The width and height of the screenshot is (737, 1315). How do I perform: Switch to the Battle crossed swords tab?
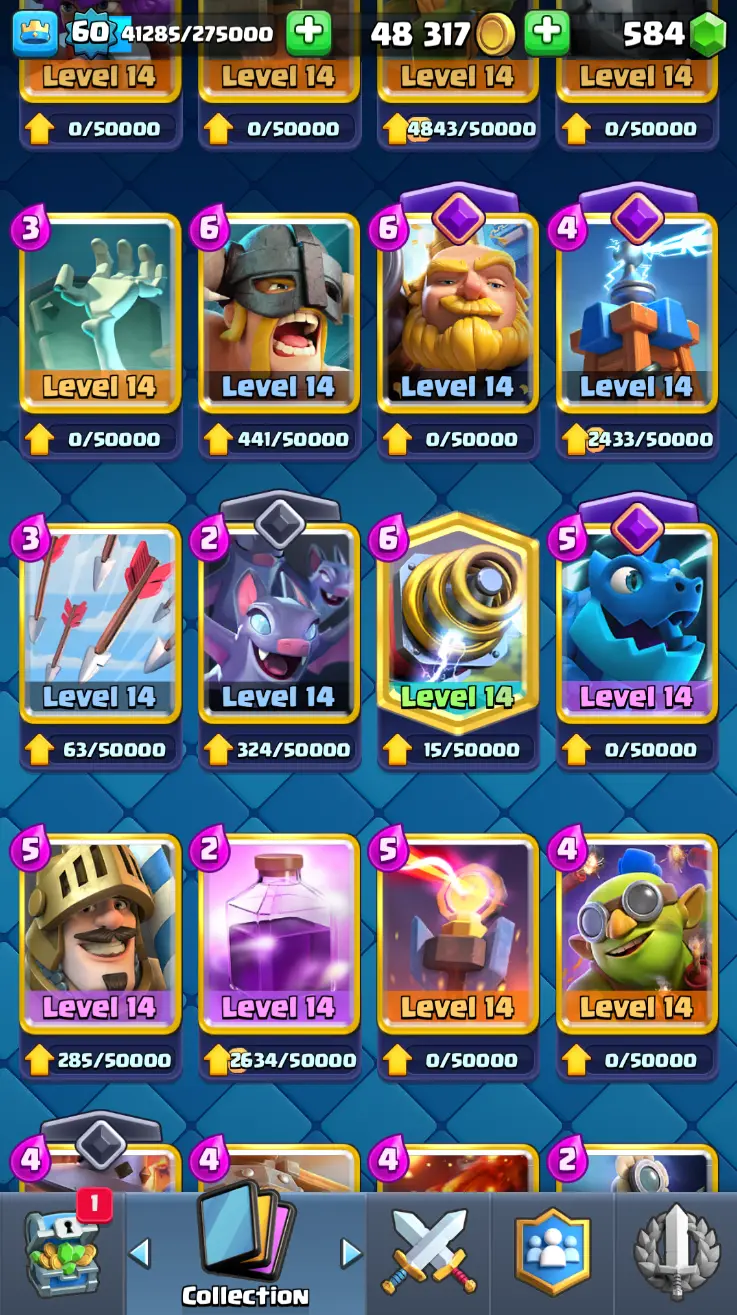pyautogui.click(x=428, y=1252)
